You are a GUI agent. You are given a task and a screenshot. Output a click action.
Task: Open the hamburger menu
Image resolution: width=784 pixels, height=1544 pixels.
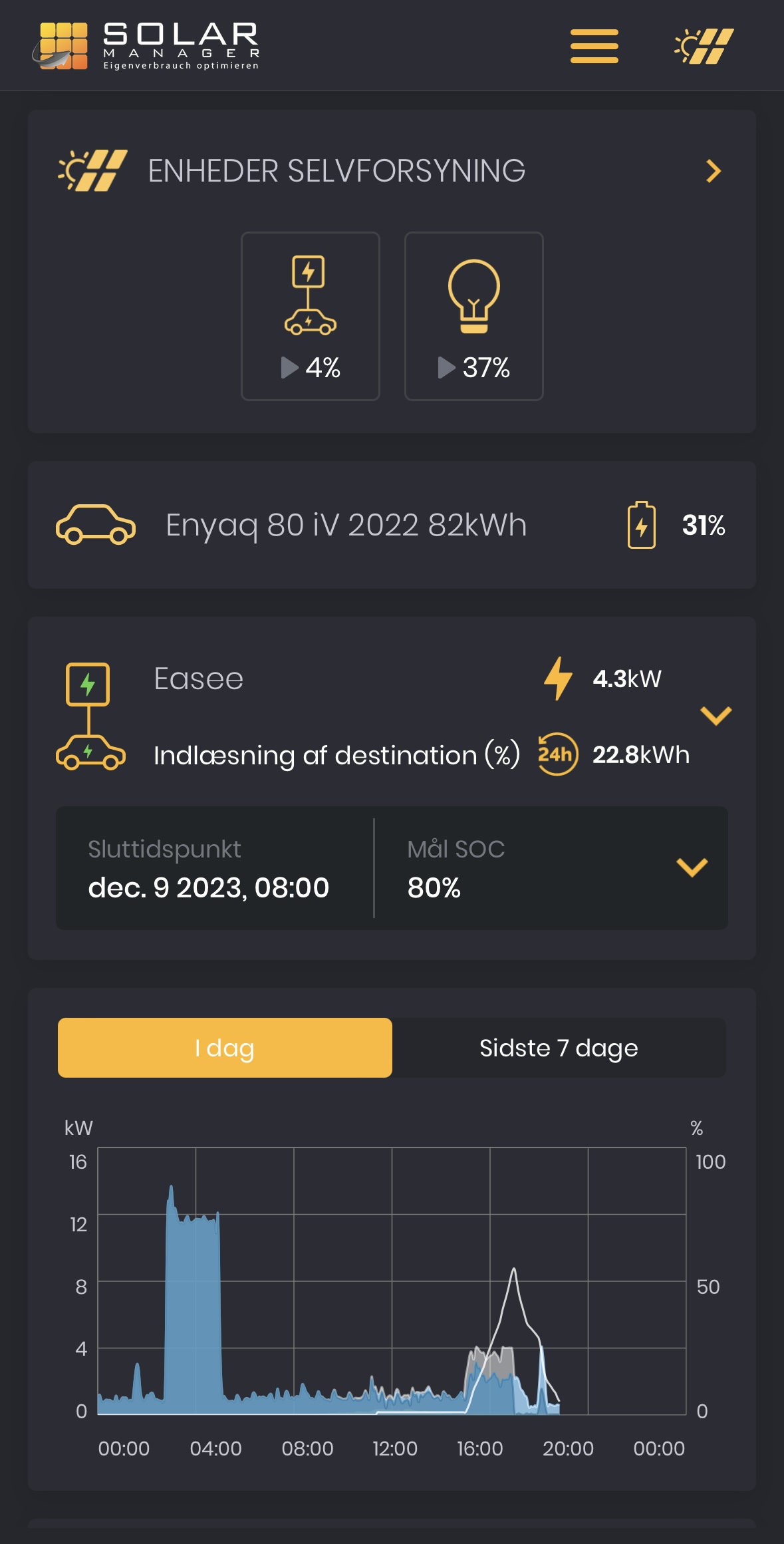(594, 46)
